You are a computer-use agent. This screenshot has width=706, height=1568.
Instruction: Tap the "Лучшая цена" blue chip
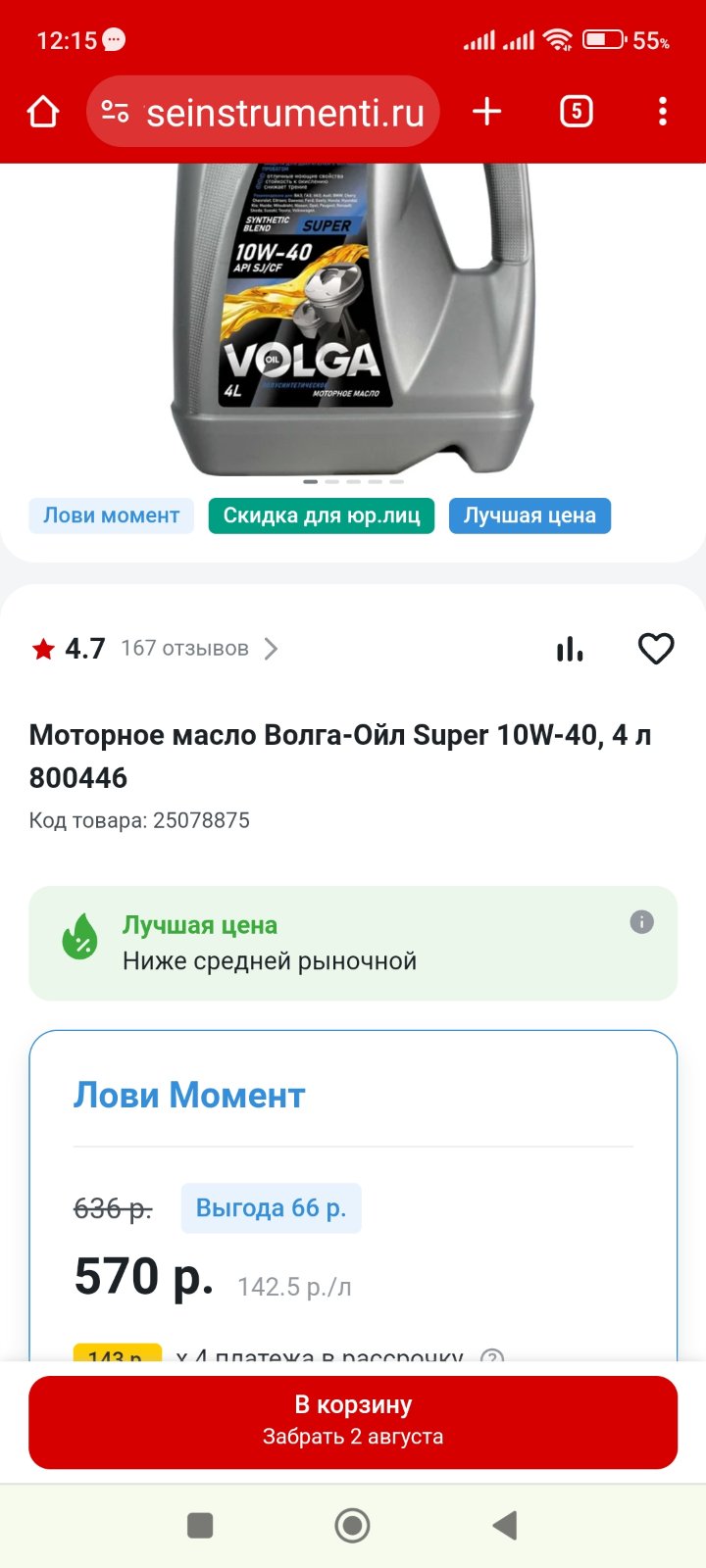(529, 515)
